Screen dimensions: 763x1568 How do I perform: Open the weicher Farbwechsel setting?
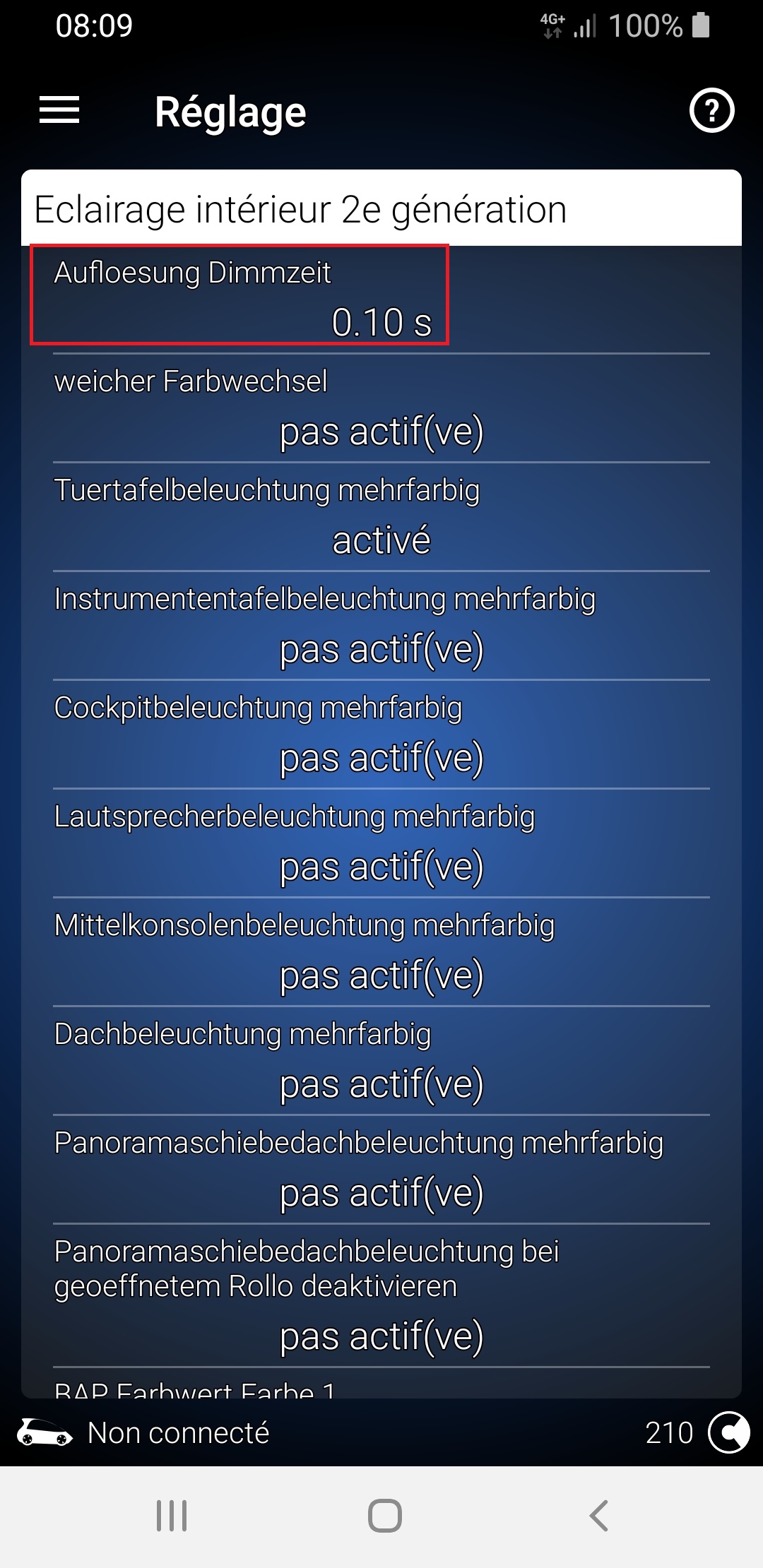(381, 408)
